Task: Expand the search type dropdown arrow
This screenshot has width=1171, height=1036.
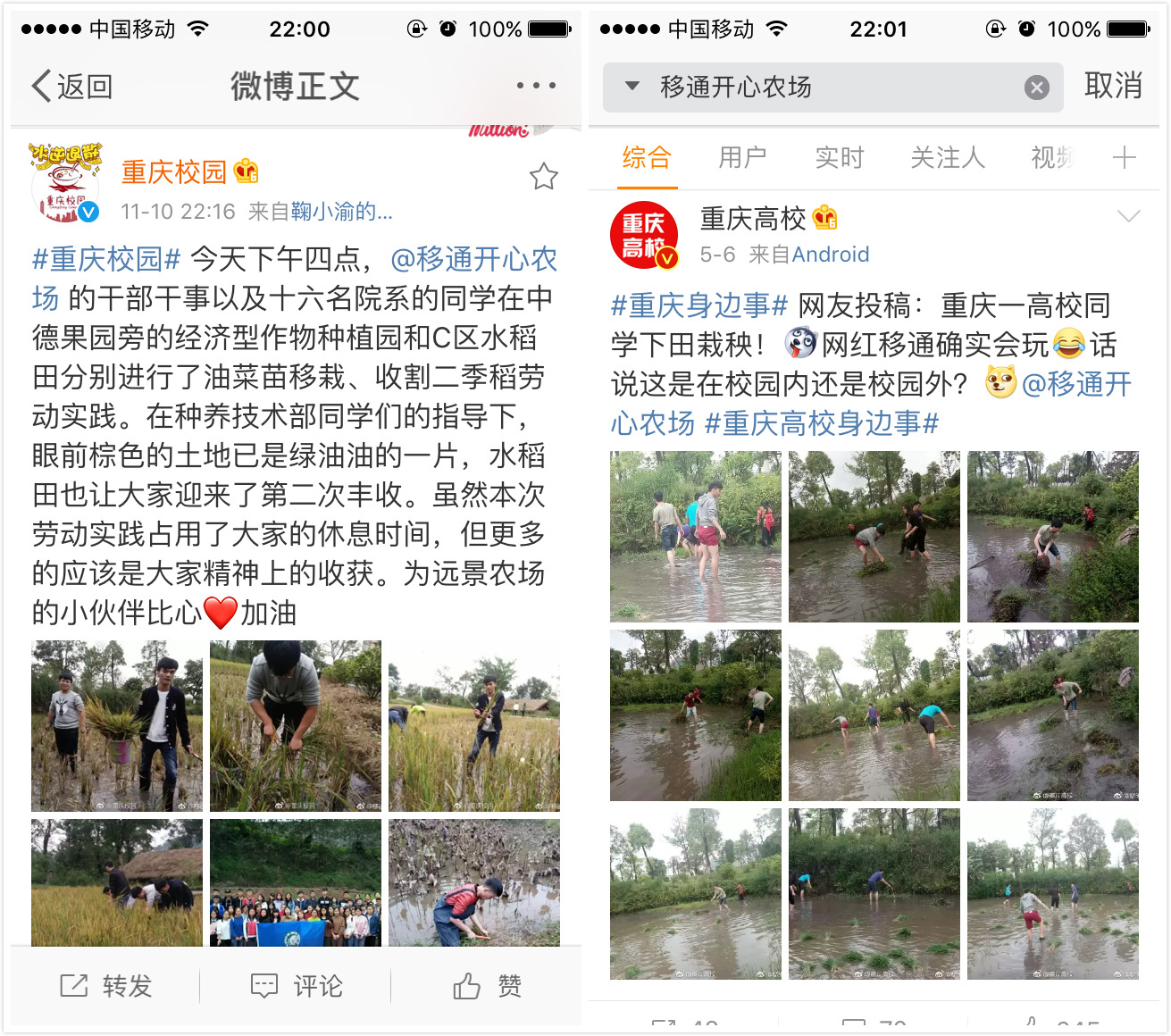Action: [632, 87]
